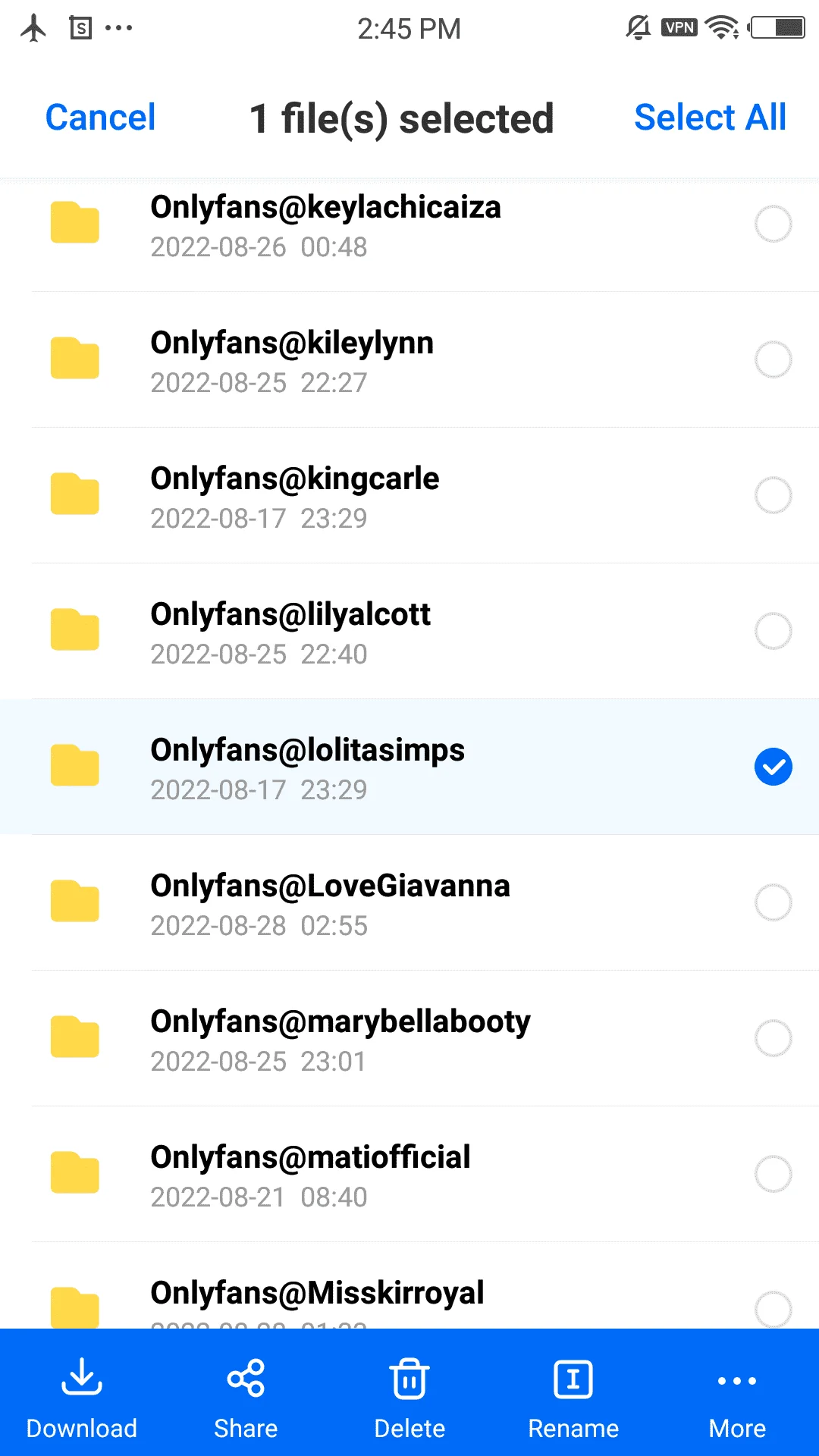The image size is (819, 1456).
Task: Check the Onlyfans@kileylynn folder
Action: click(773, 359)
